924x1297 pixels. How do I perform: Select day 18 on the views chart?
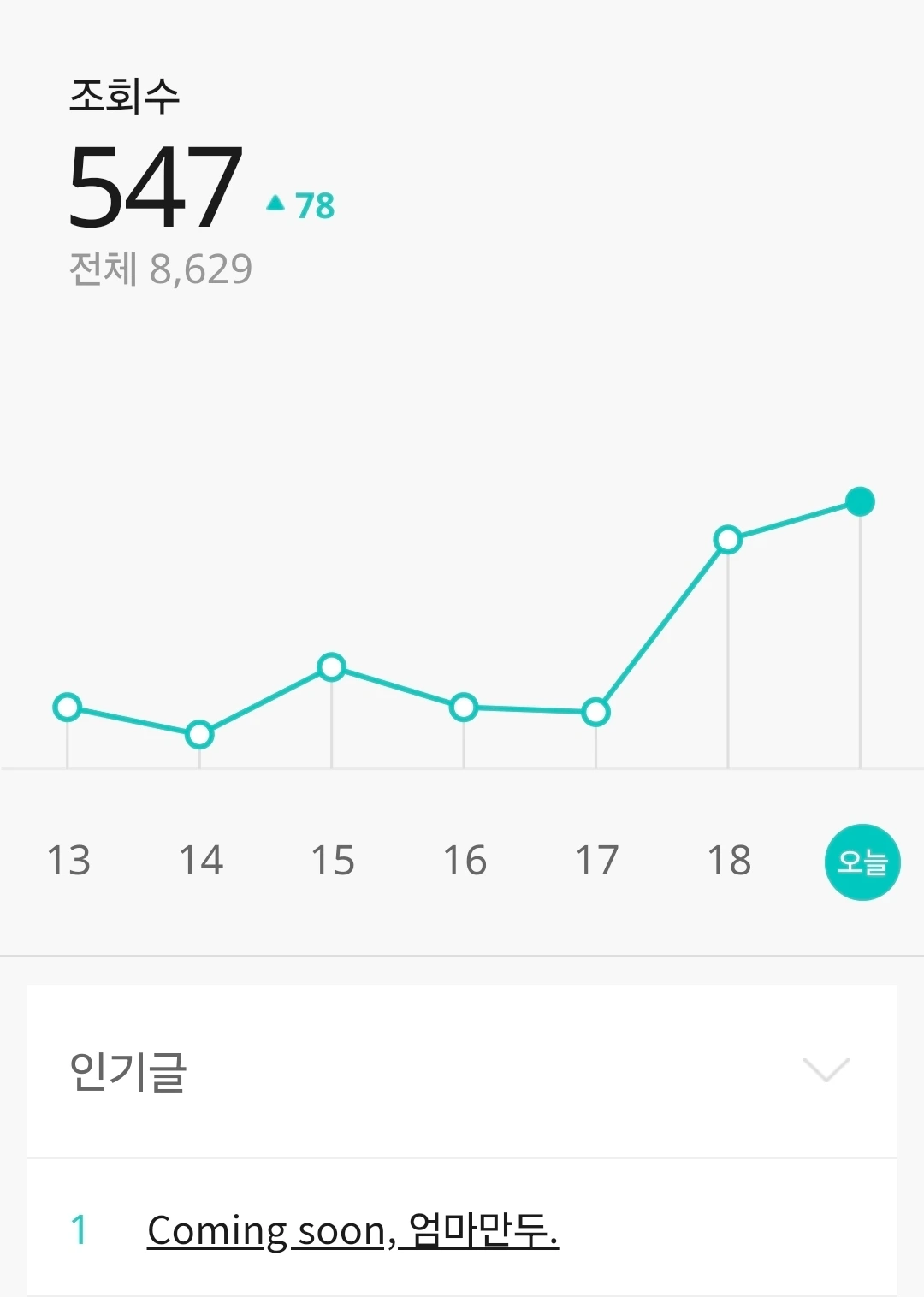729,861
